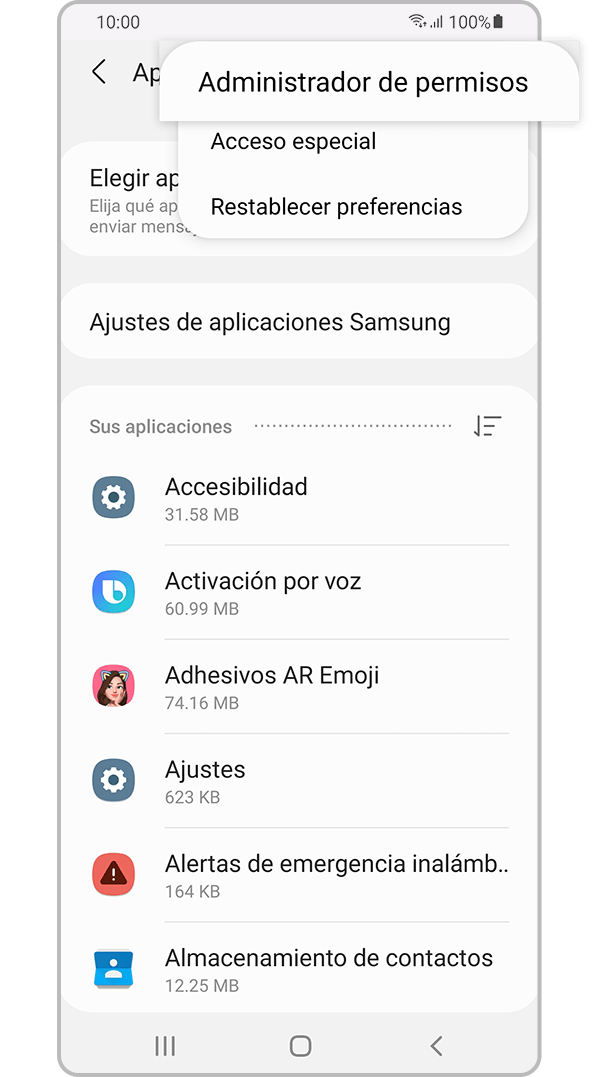The image size is (600, 1077).
Task: Open Administrador de permisos
Action: coord(362,82)
